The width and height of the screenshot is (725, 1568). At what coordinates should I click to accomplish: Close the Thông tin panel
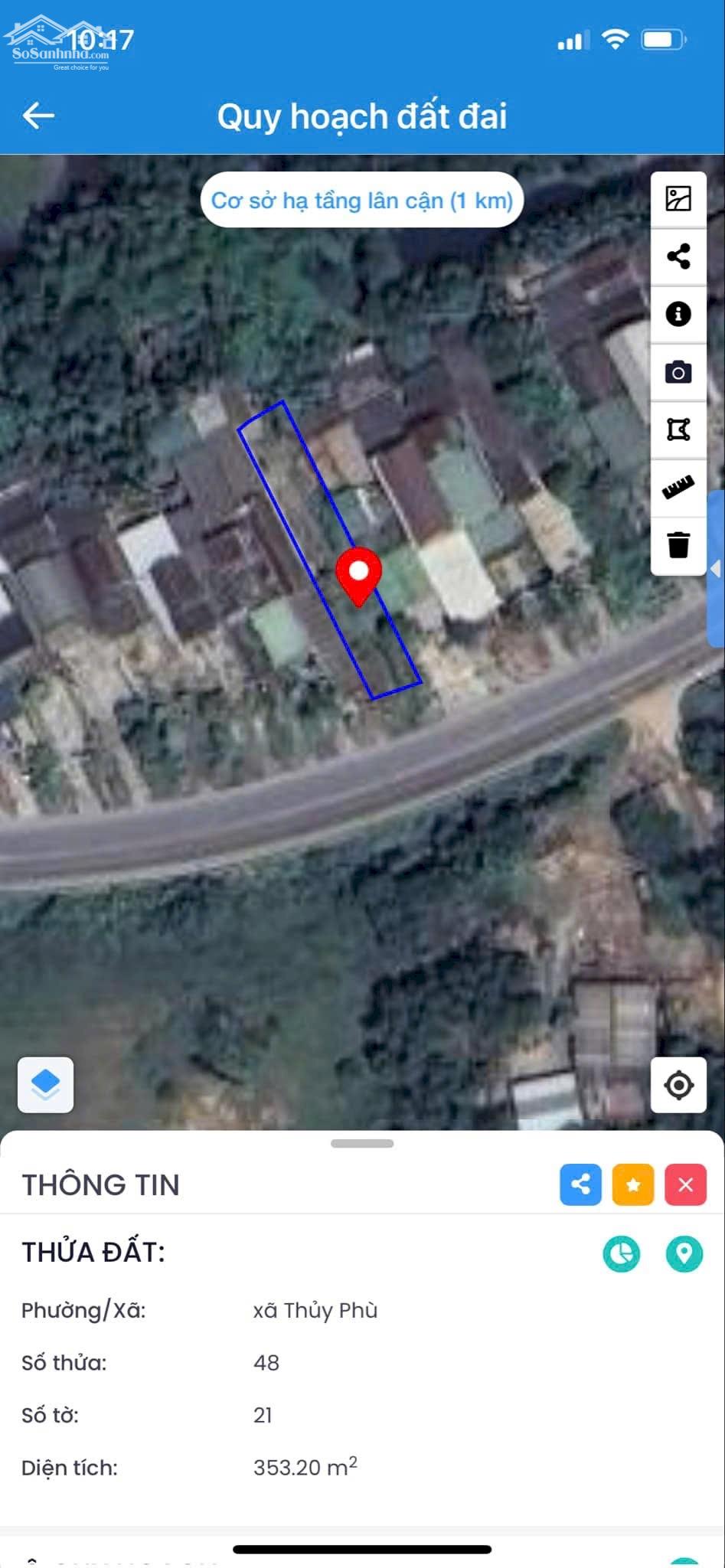(x=685, y=1184)
